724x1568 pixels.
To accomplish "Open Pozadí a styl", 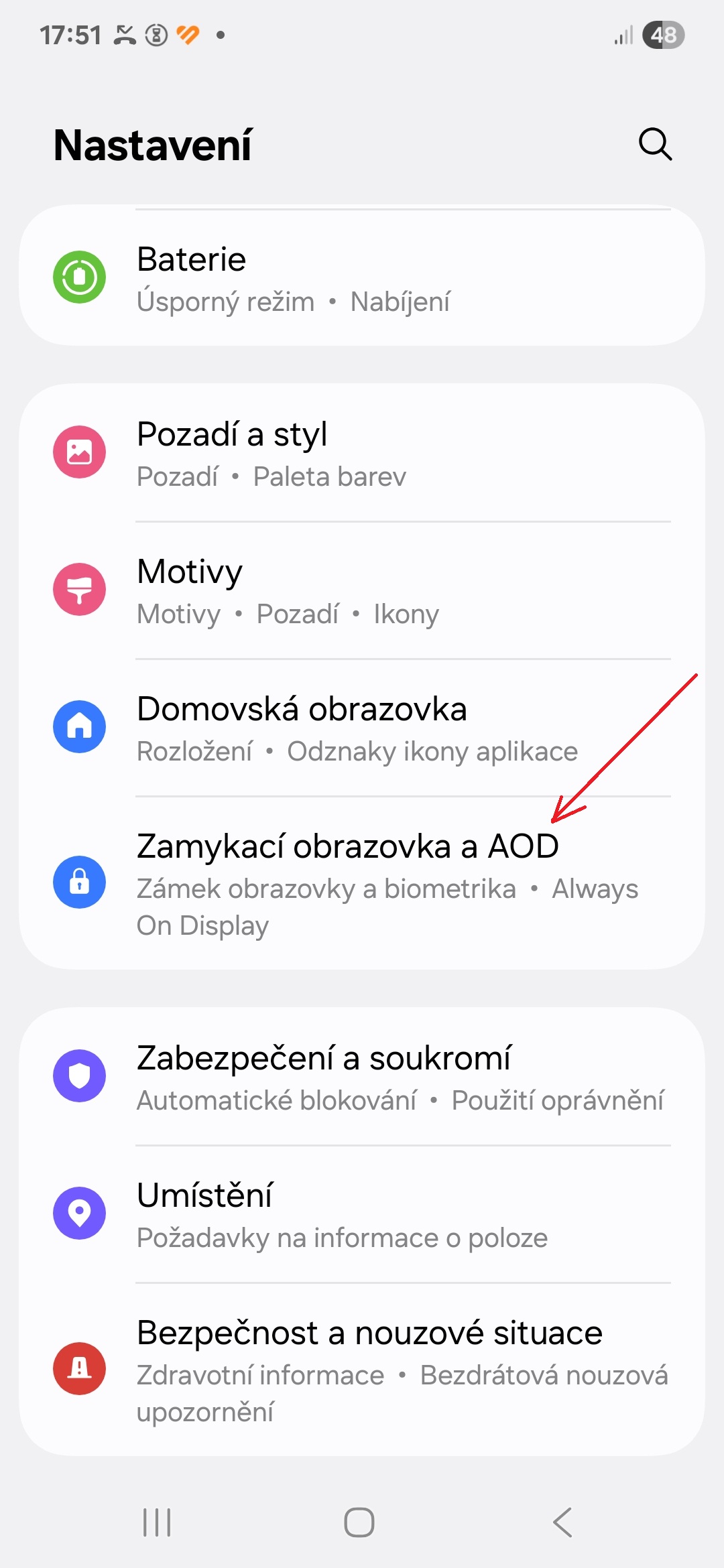I will [x=362, y=453].
